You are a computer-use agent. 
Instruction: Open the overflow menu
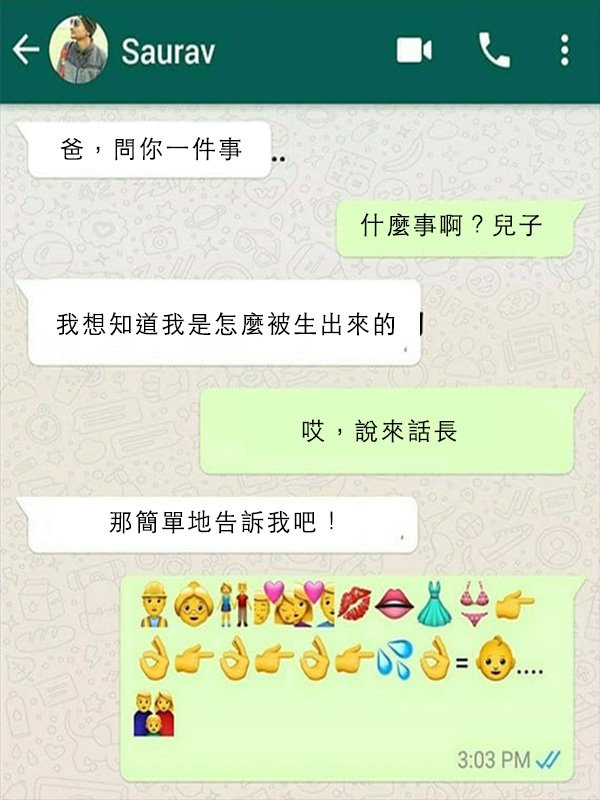tap(565, 49)
